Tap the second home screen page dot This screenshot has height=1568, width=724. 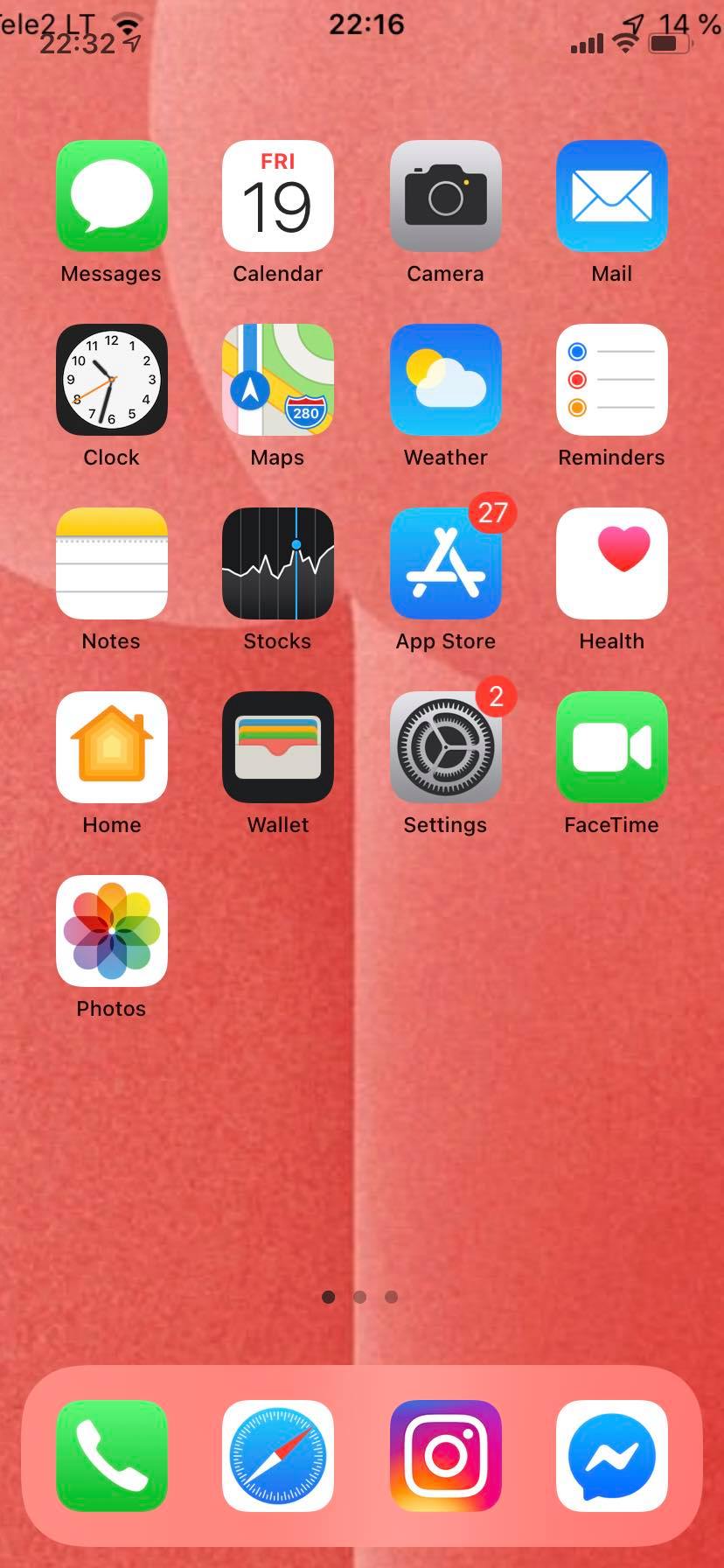359,1298
